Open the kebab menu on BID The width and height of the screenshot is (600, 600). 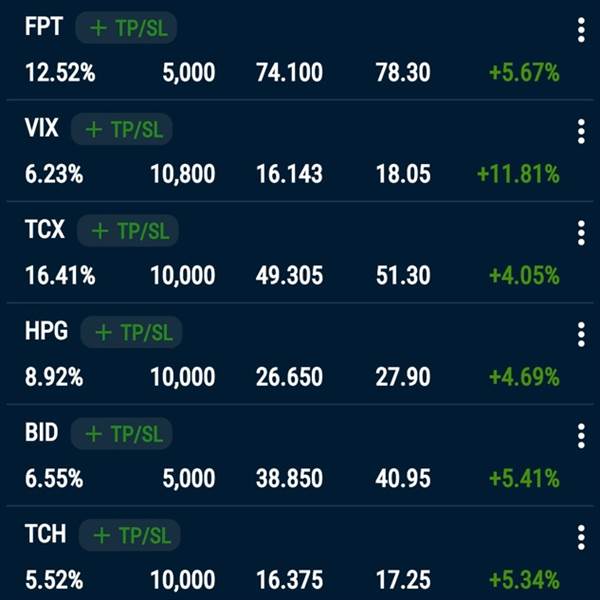point(581,436)
